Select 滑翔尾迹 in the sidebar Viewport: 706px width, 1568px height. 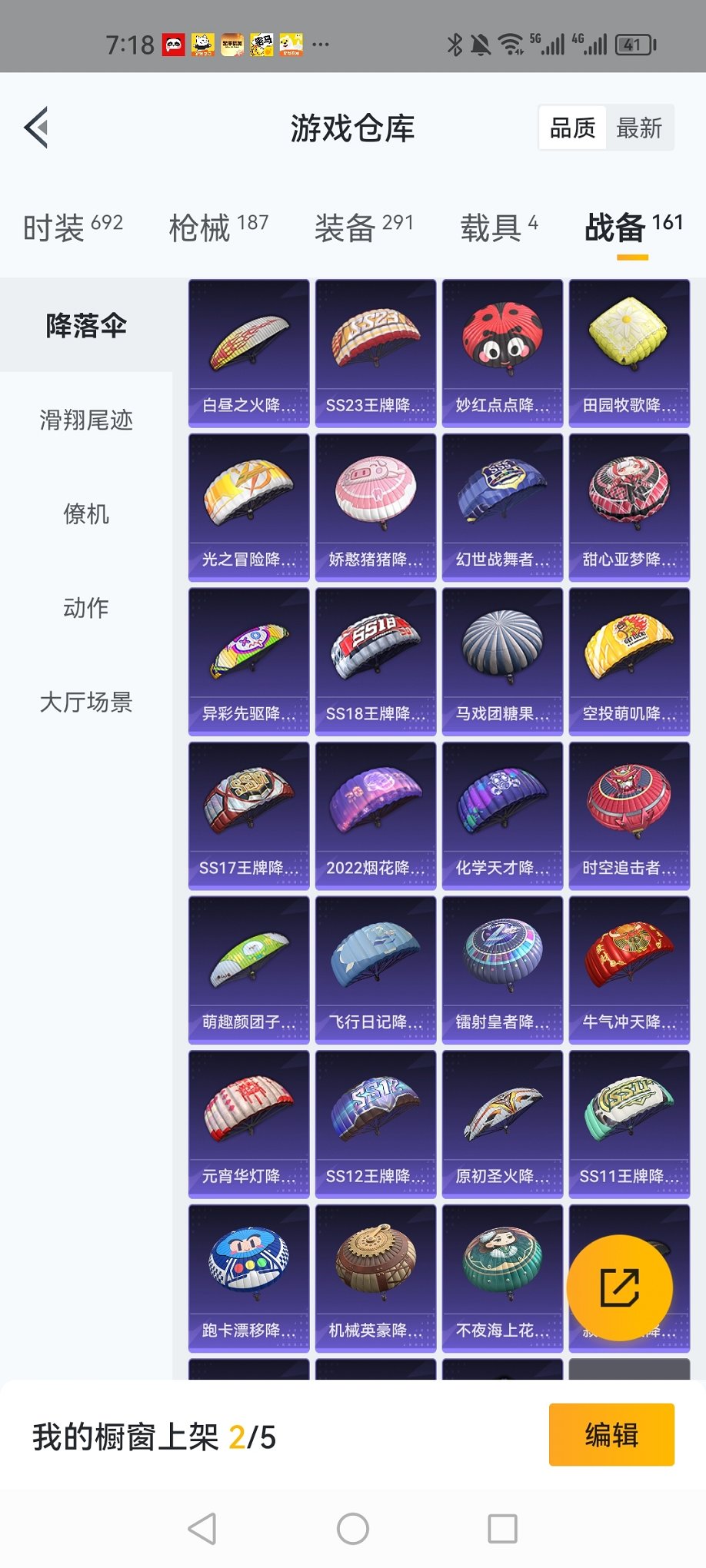click(85, 420)
